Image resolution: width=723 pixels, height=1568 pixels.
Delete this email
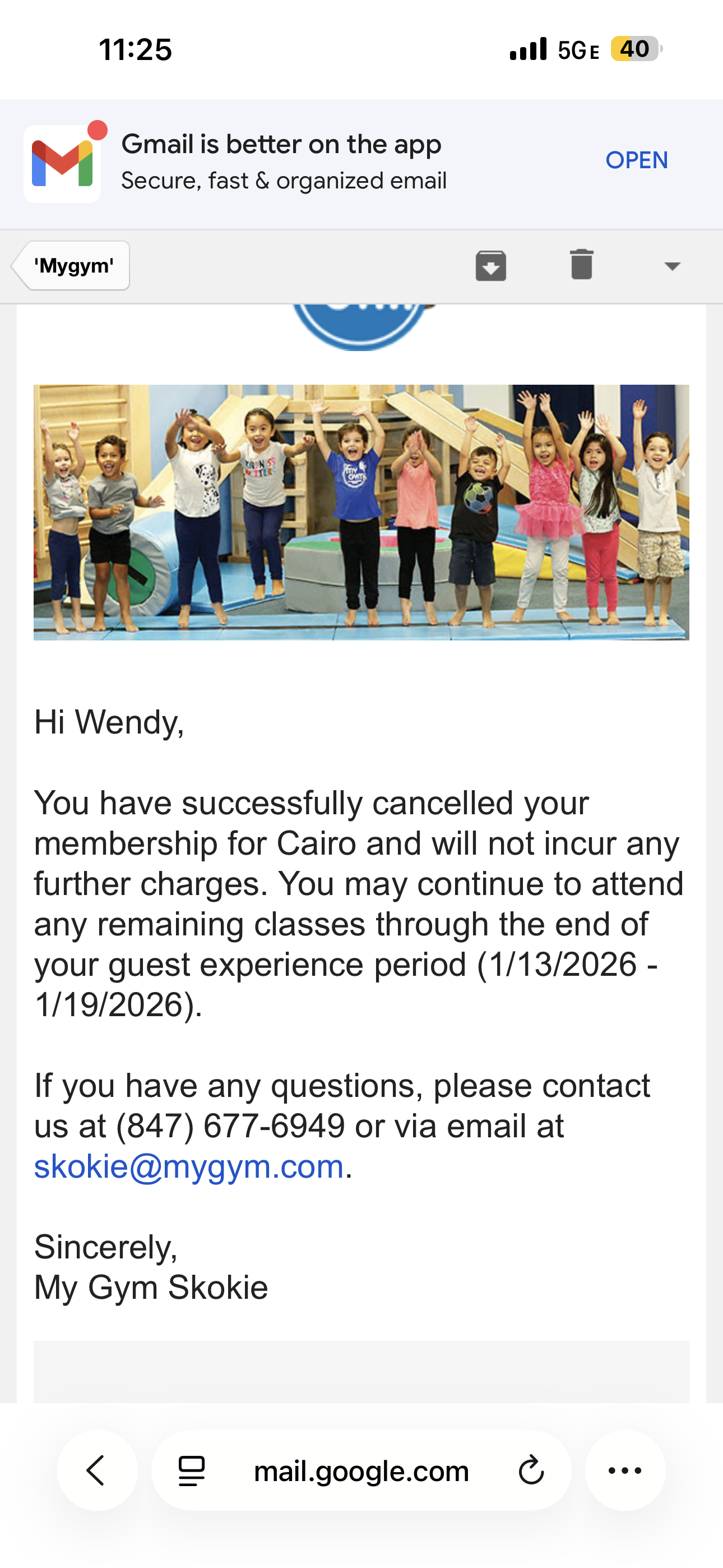coord(581,265)
